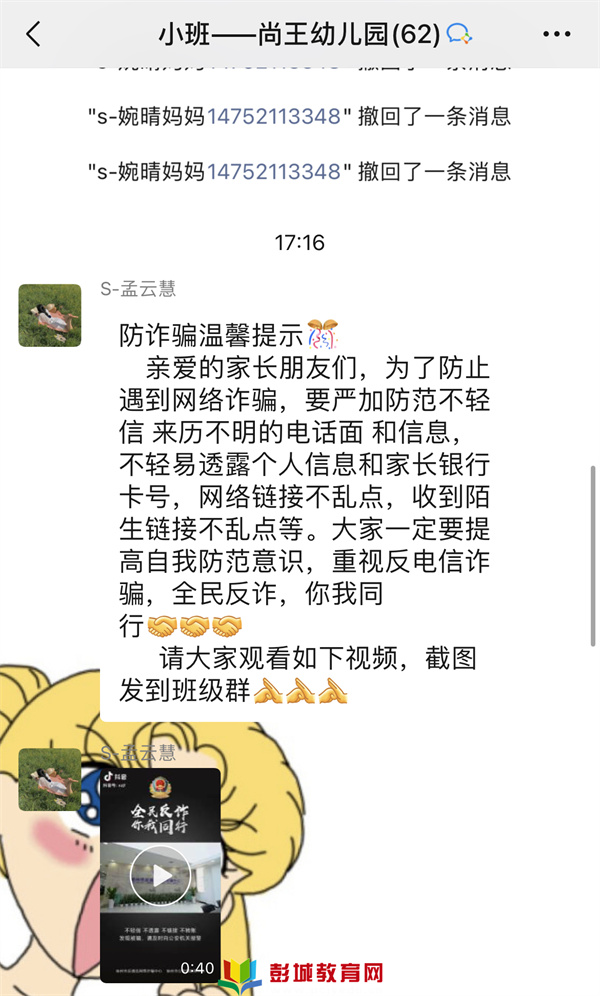Open 孟云慧's avatar beside the text message
Viewport: 600px width, 996px height.
pos(50,315)
